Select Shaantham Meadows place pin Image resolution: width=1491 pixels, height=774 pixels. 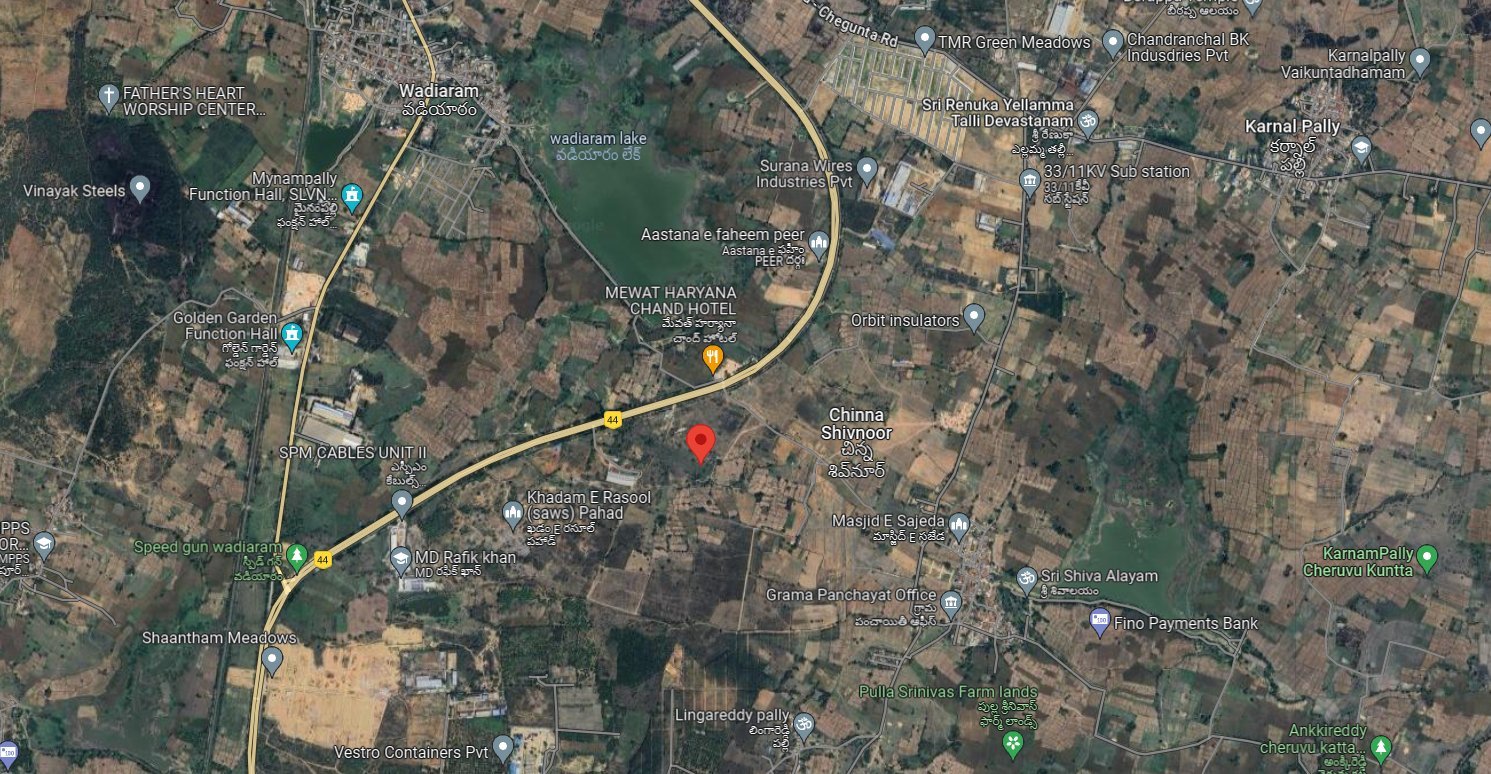272,659
